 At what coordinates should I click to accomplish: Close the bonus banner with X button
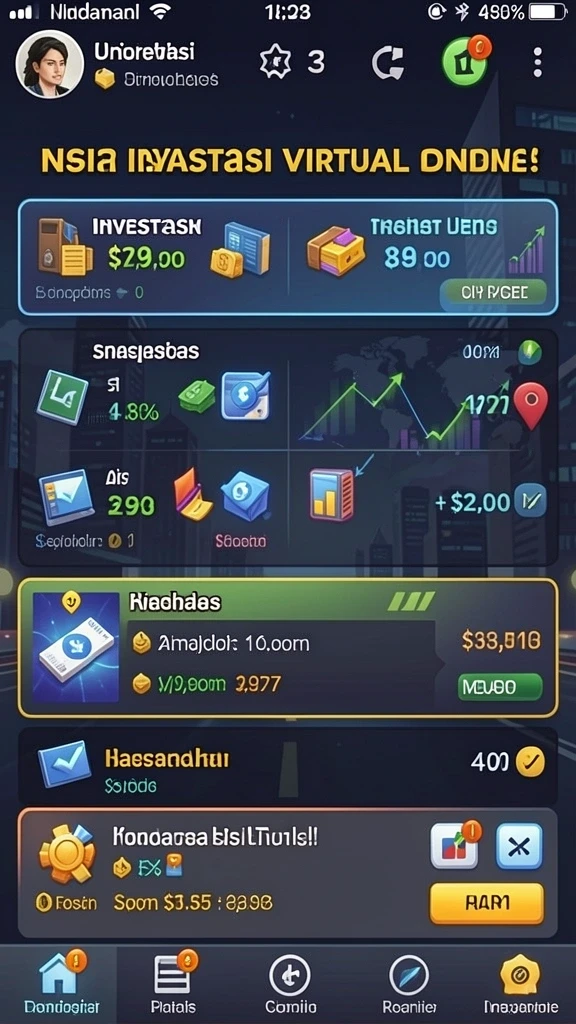tap(519, 846)
